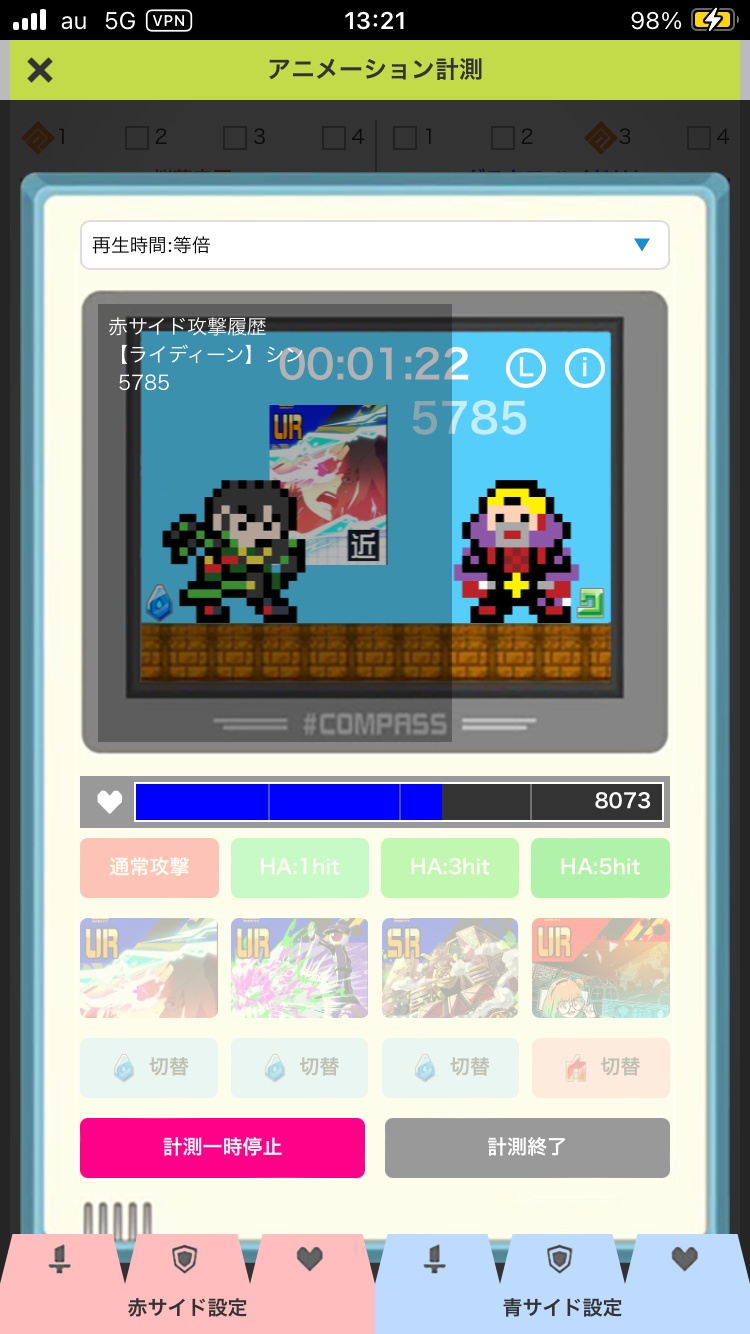
Task: Tap the L clock icon in the viewer
Action: (x=526, y=368)
